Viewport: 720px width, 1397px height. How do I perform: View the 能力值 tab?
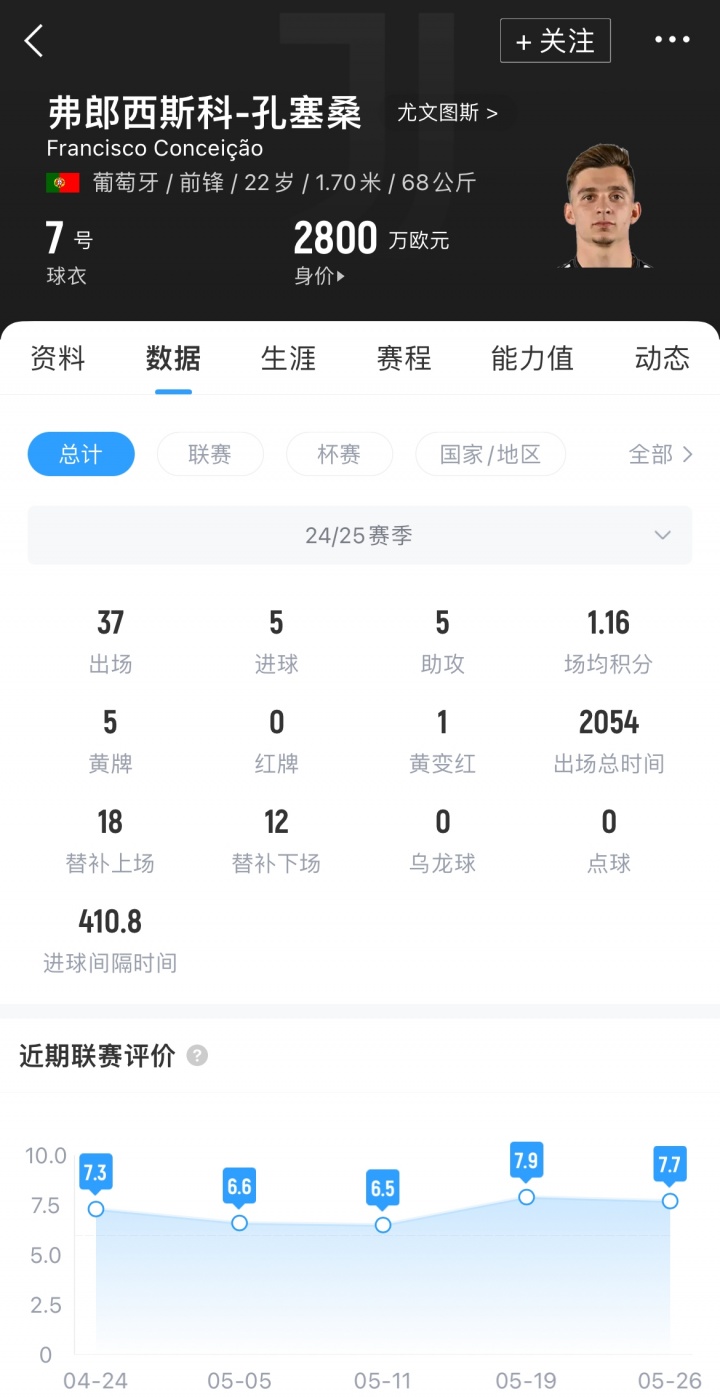click(532, 358)
